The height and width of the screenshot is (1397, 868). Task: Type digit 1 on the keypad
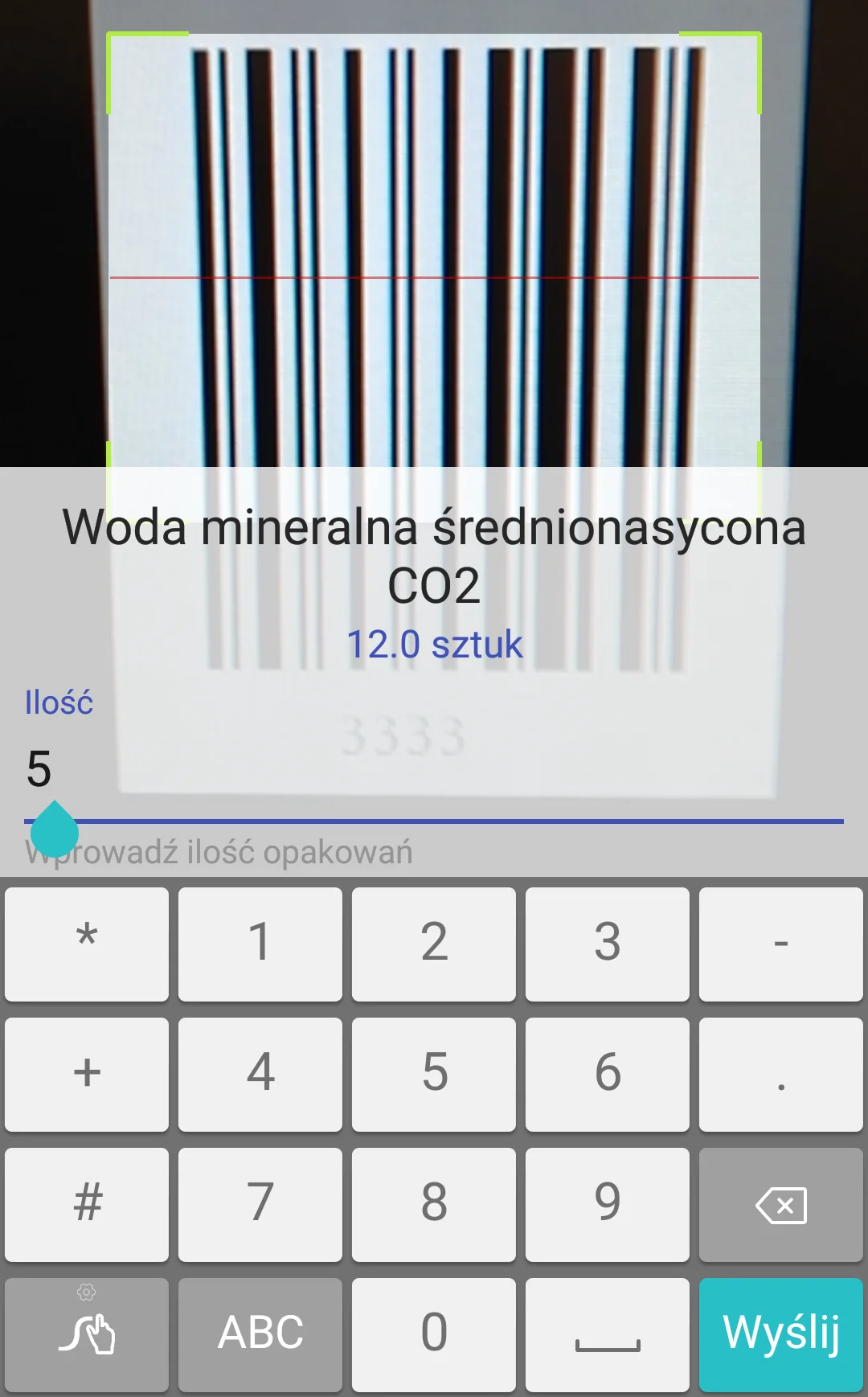pyautogui.click(x=260, y=944)
